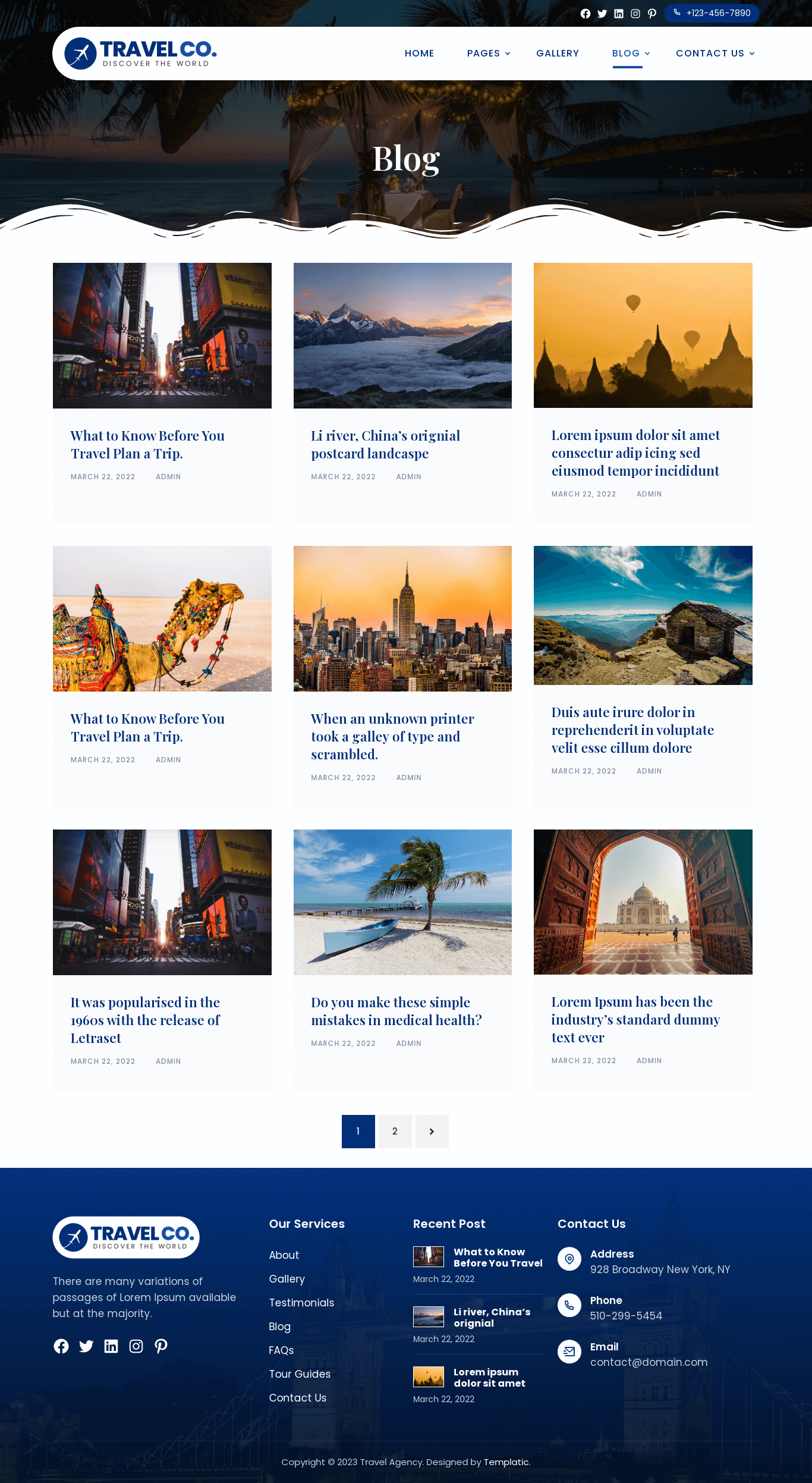The height and width of the screenshot is (1483, 812).
Task: Open Testimonials in Our Services
Action: click(x=301, y=1303)
